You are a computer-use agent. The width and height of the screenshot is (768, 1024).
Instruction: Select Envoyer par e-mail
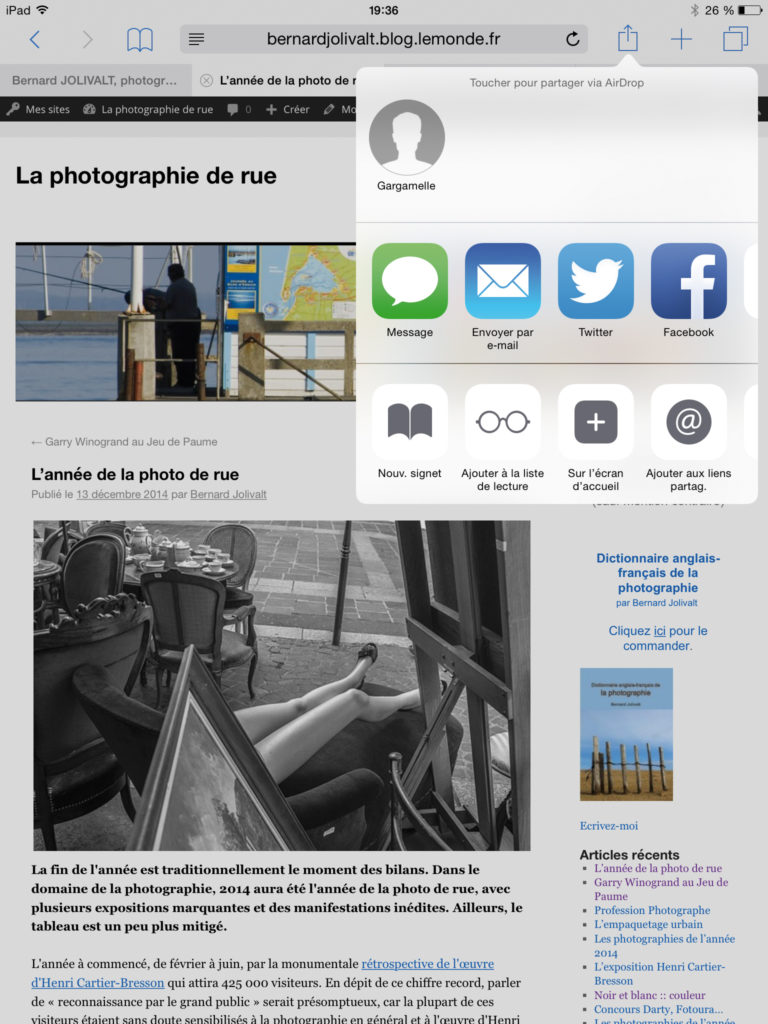(502, 281)
